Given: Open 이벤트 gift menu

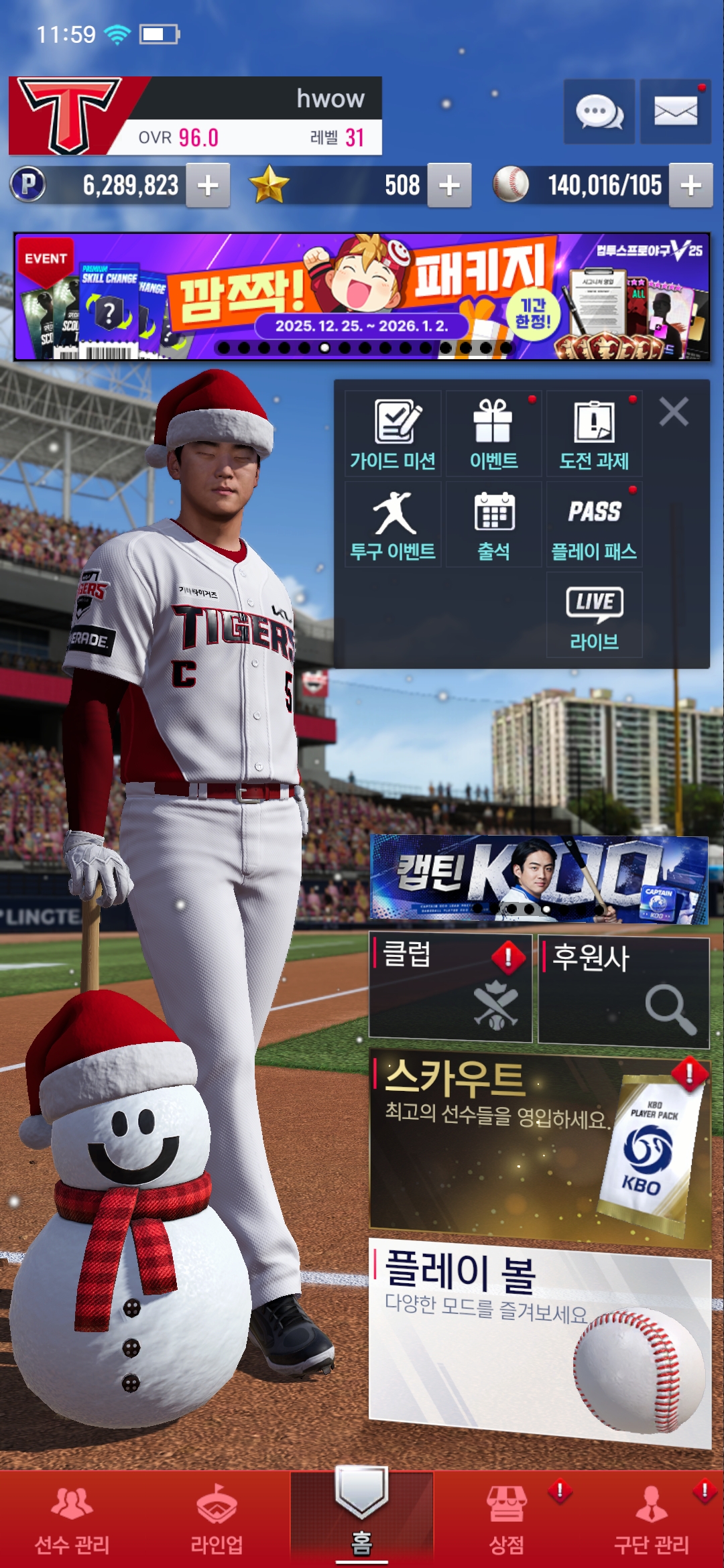Looking at the screenshot, I should click(493, 434).
